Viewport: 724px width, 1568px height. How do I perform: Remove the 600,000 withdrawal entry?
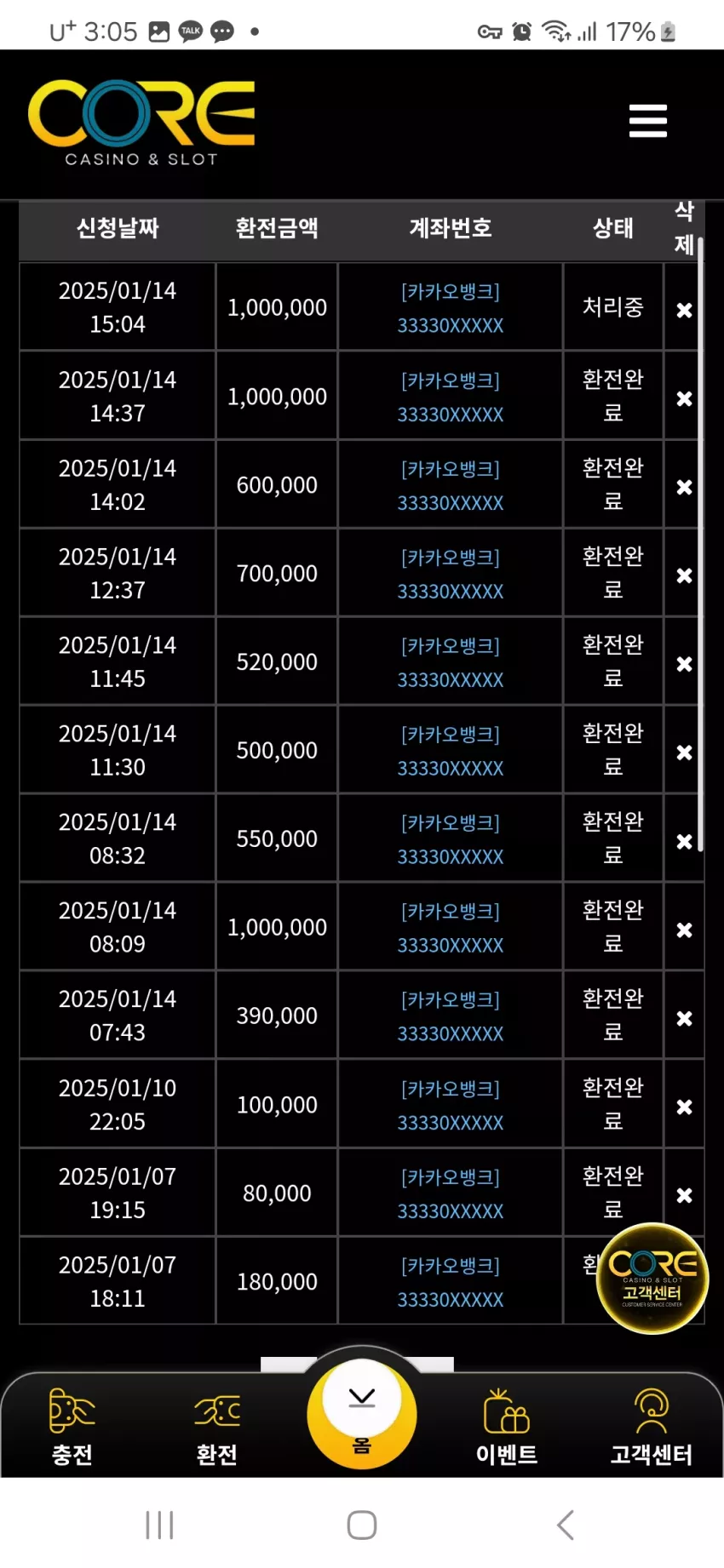684,487
